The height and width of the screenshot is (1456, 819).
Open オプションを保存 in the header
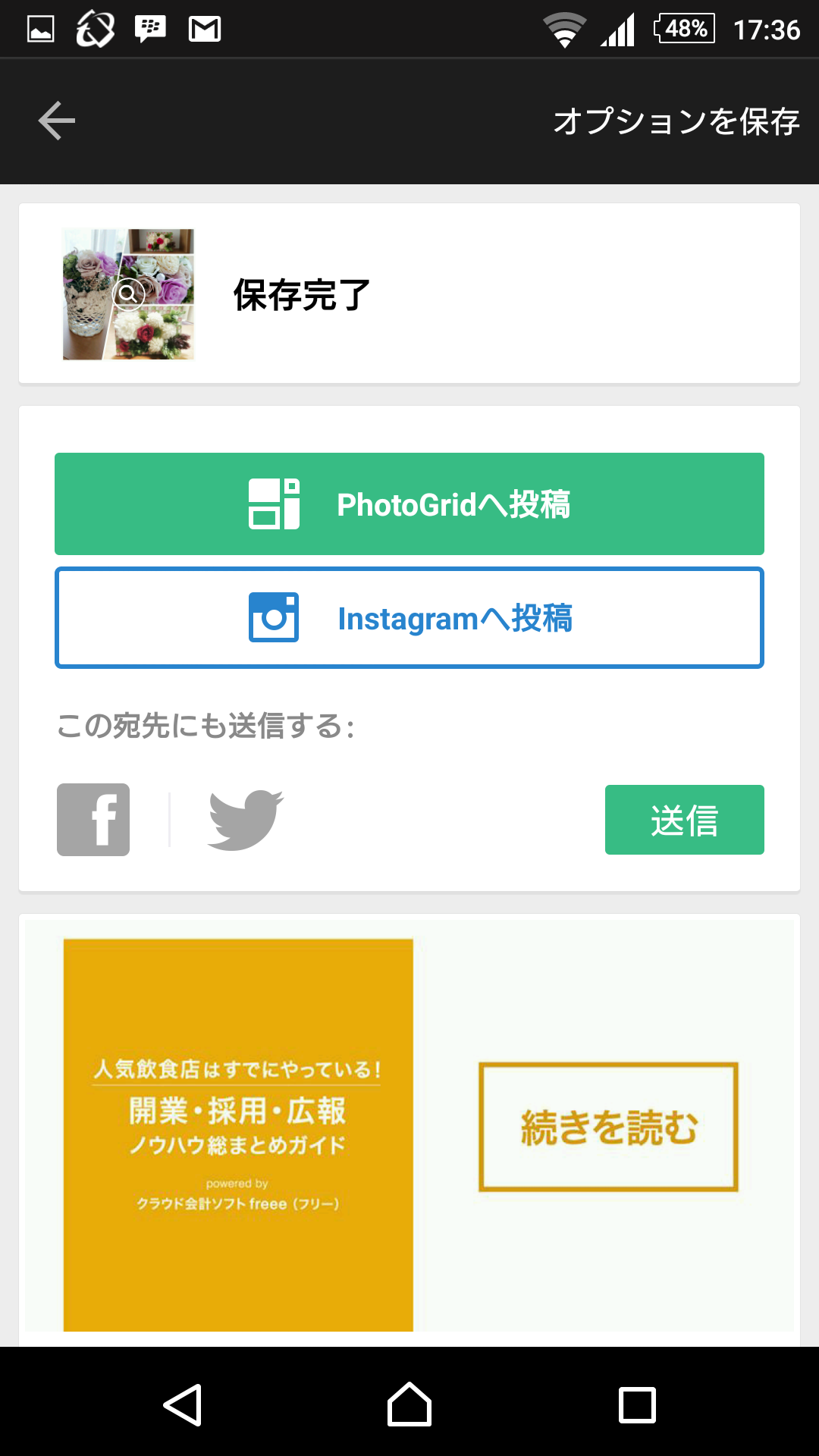(x=676, y=121)
